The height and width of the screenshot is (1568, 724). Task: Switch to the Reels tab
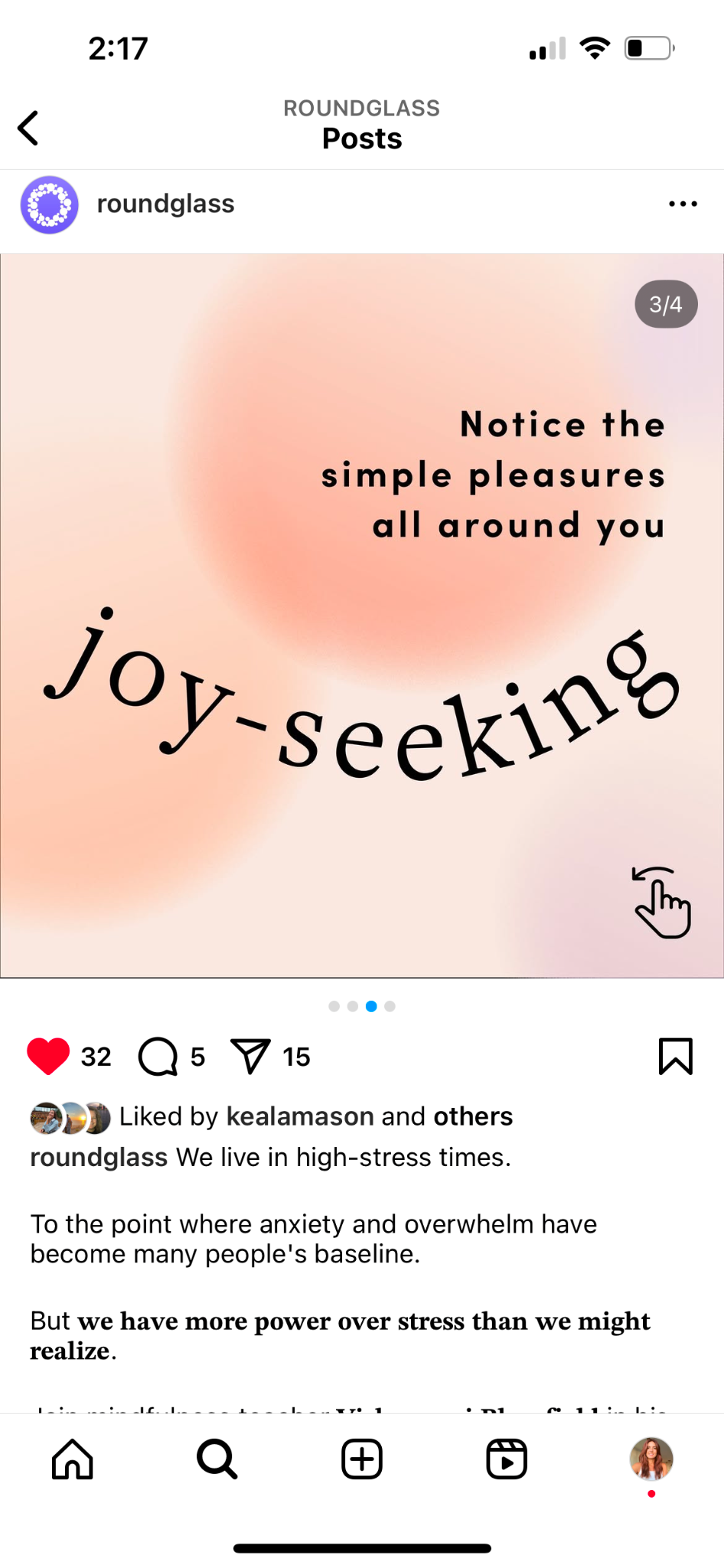(x=507, y=1459)
